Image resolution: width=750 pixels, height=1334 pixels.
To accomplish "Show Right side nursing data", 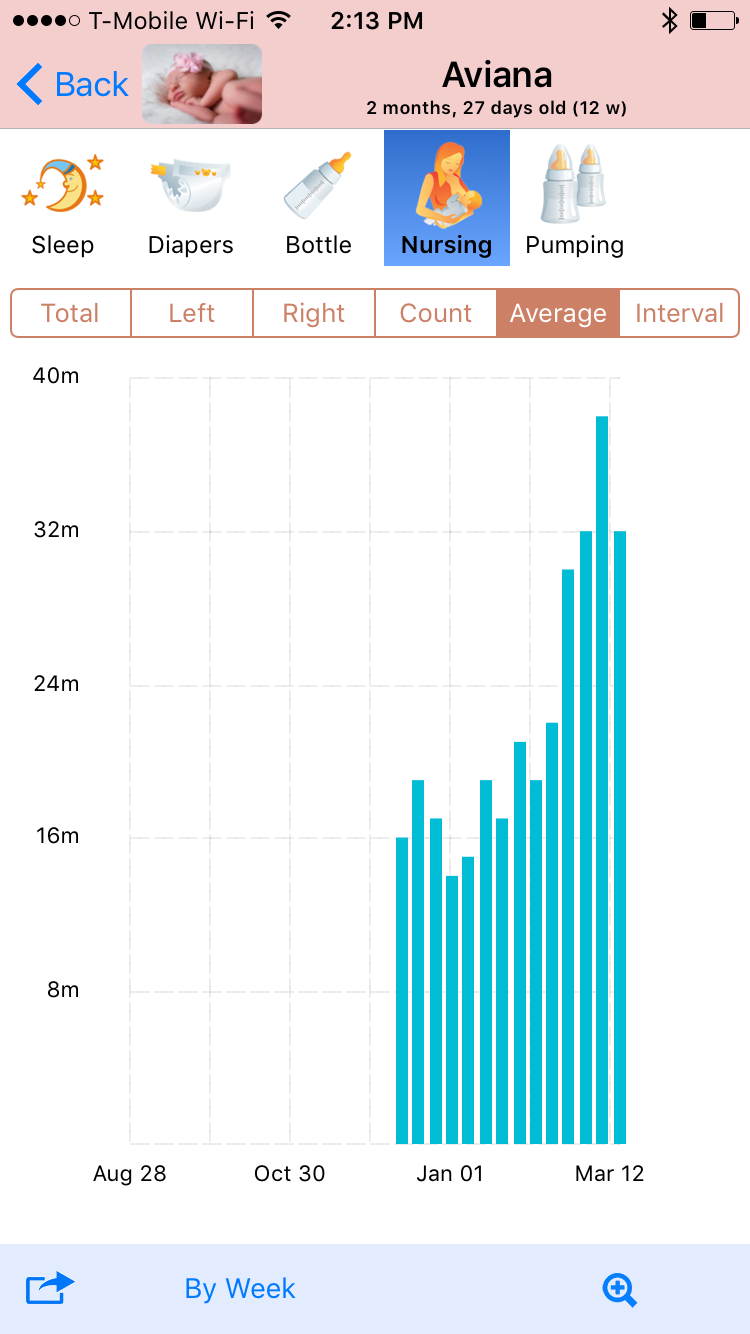I will [314, 313].
